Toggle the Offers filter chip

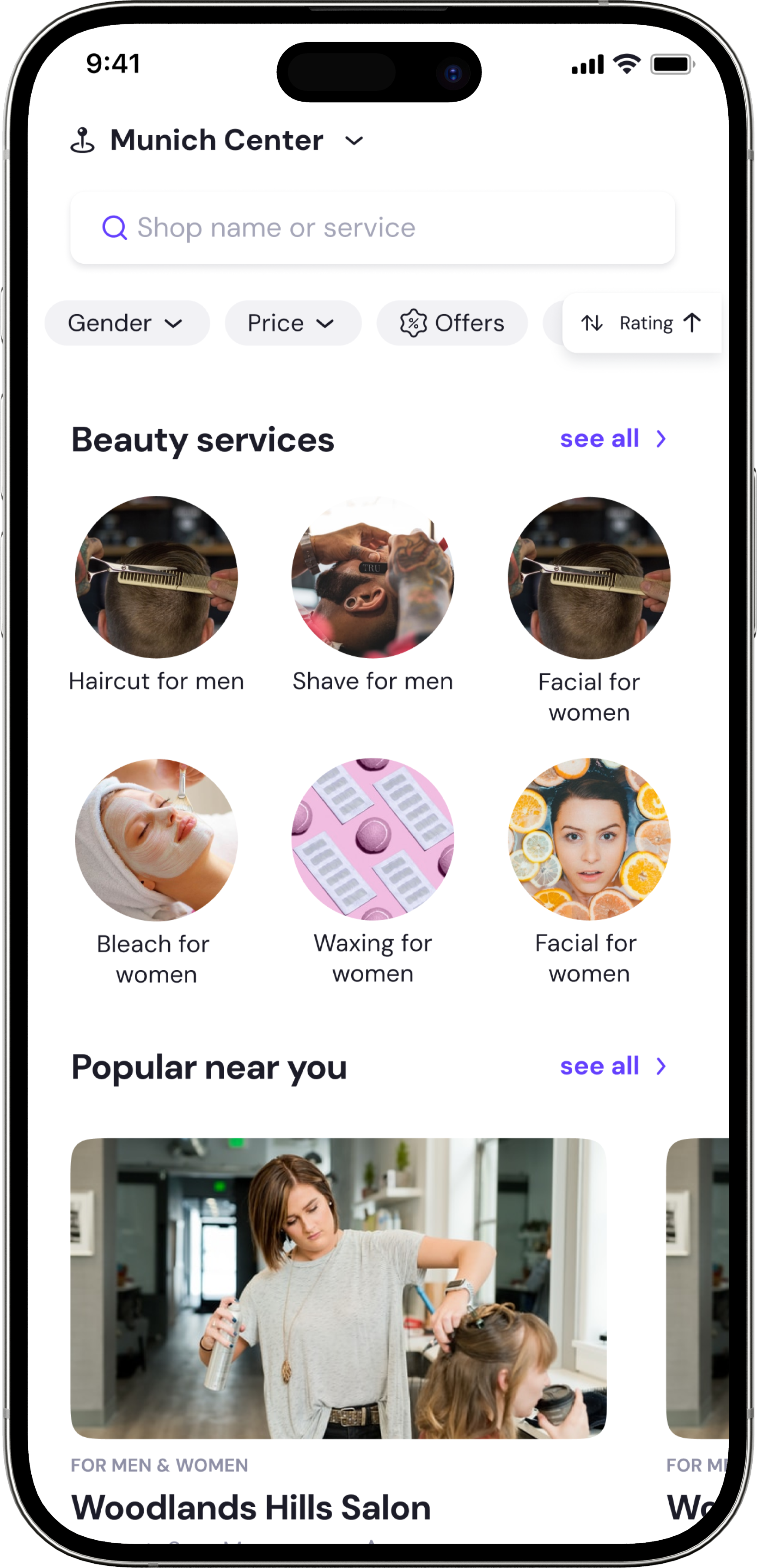452,323
